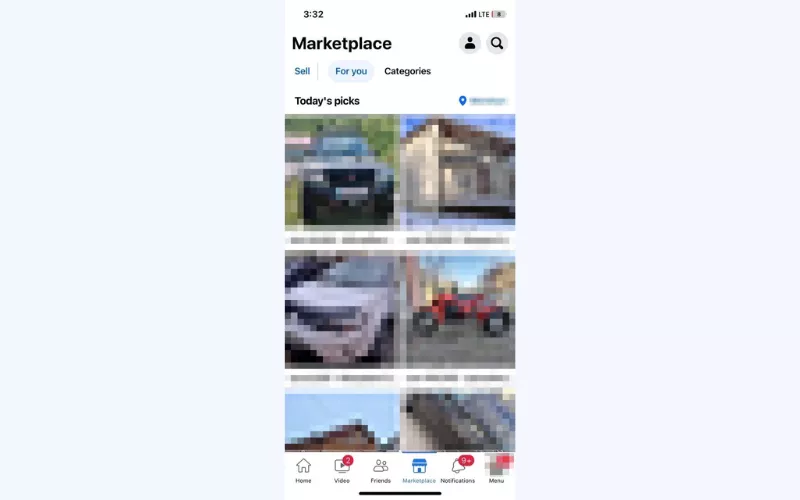The height and width of the screenshot is (500, 800).
Task: Open the Marketplace profile icon
Action: tap(469, 43)
